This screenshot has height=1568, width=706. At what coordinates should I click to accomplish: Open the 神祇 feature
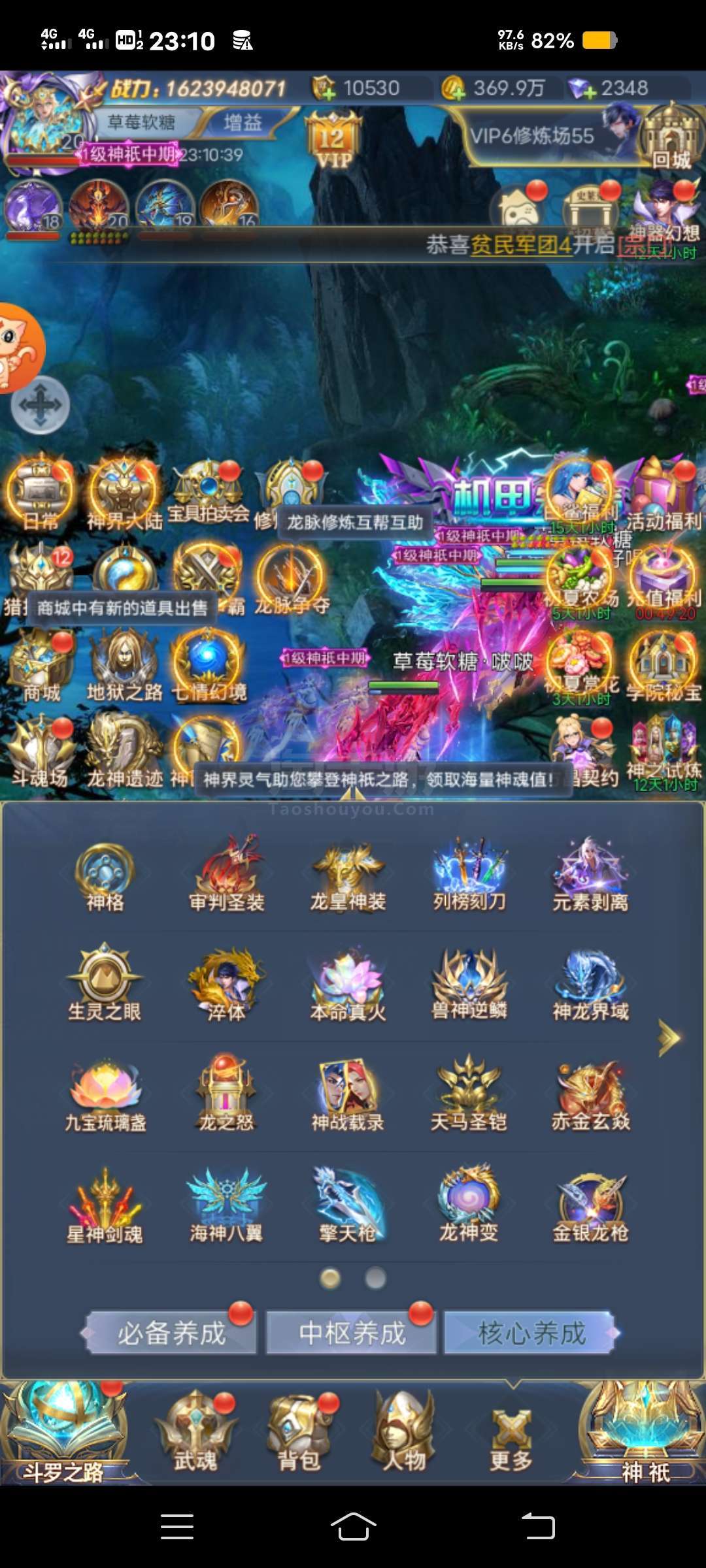point(643,1431)
